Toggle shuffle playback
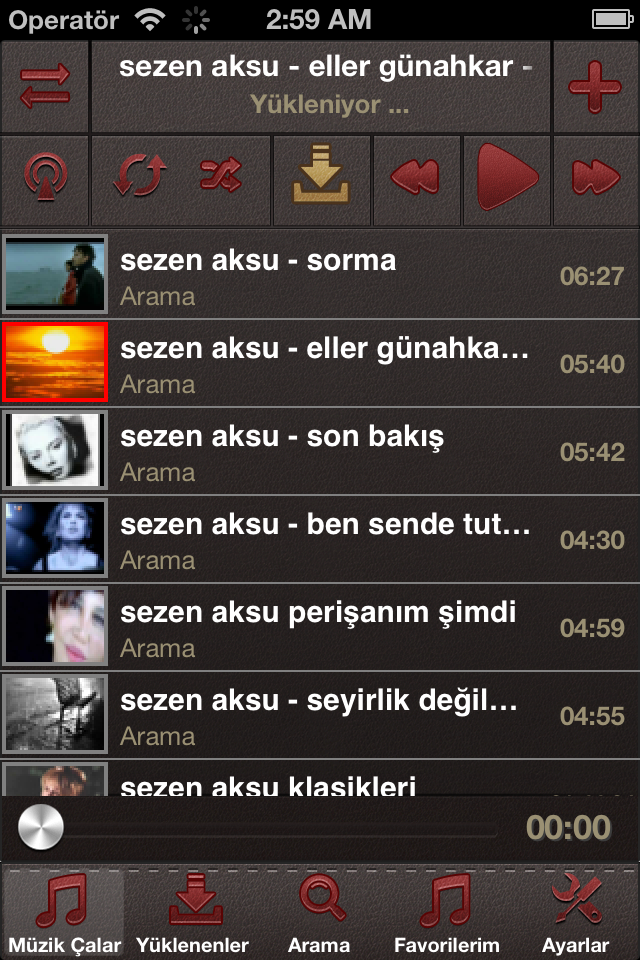Image resolution: width=640 pixels, height=960 pixels. point(221,177)
